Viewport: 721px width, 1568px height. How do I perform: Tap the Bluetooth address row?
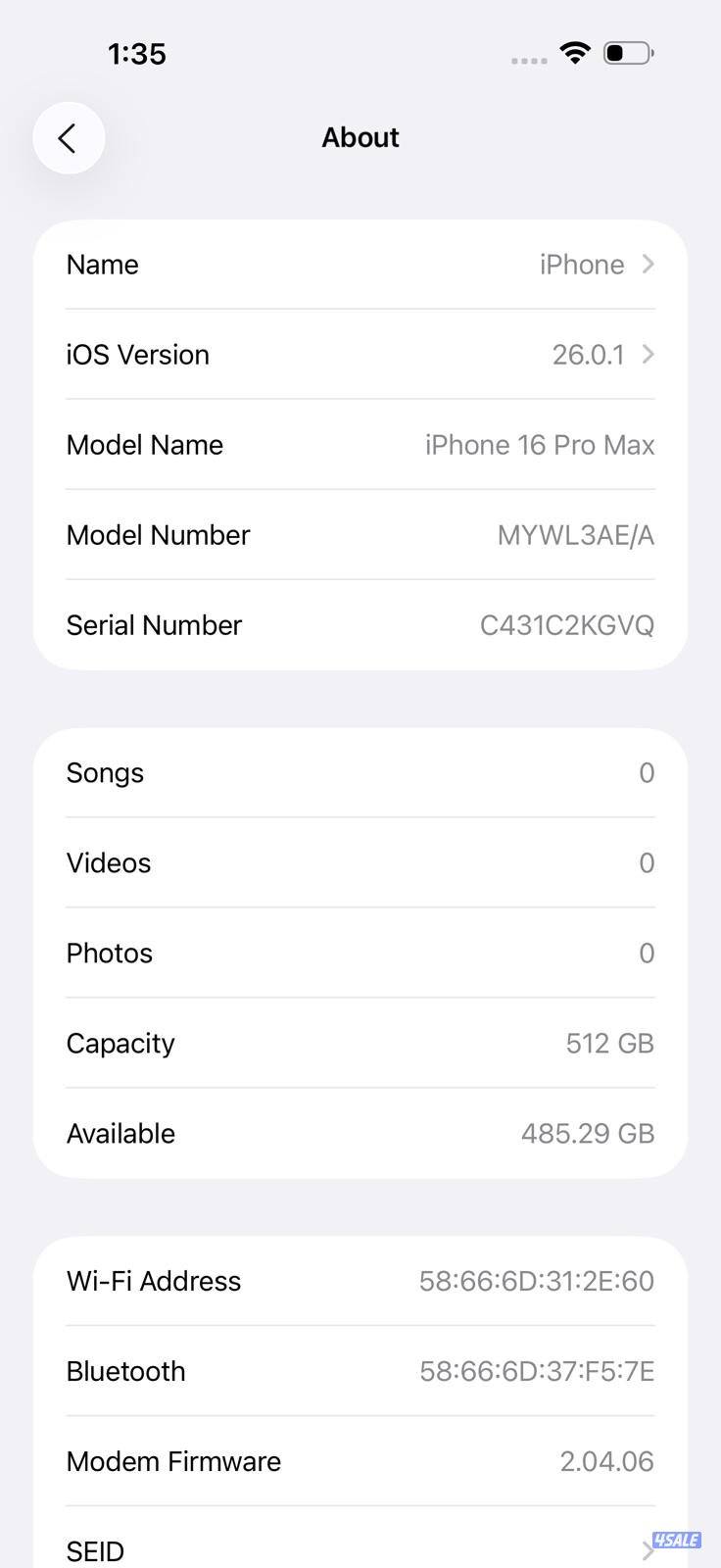(360, 1371)
